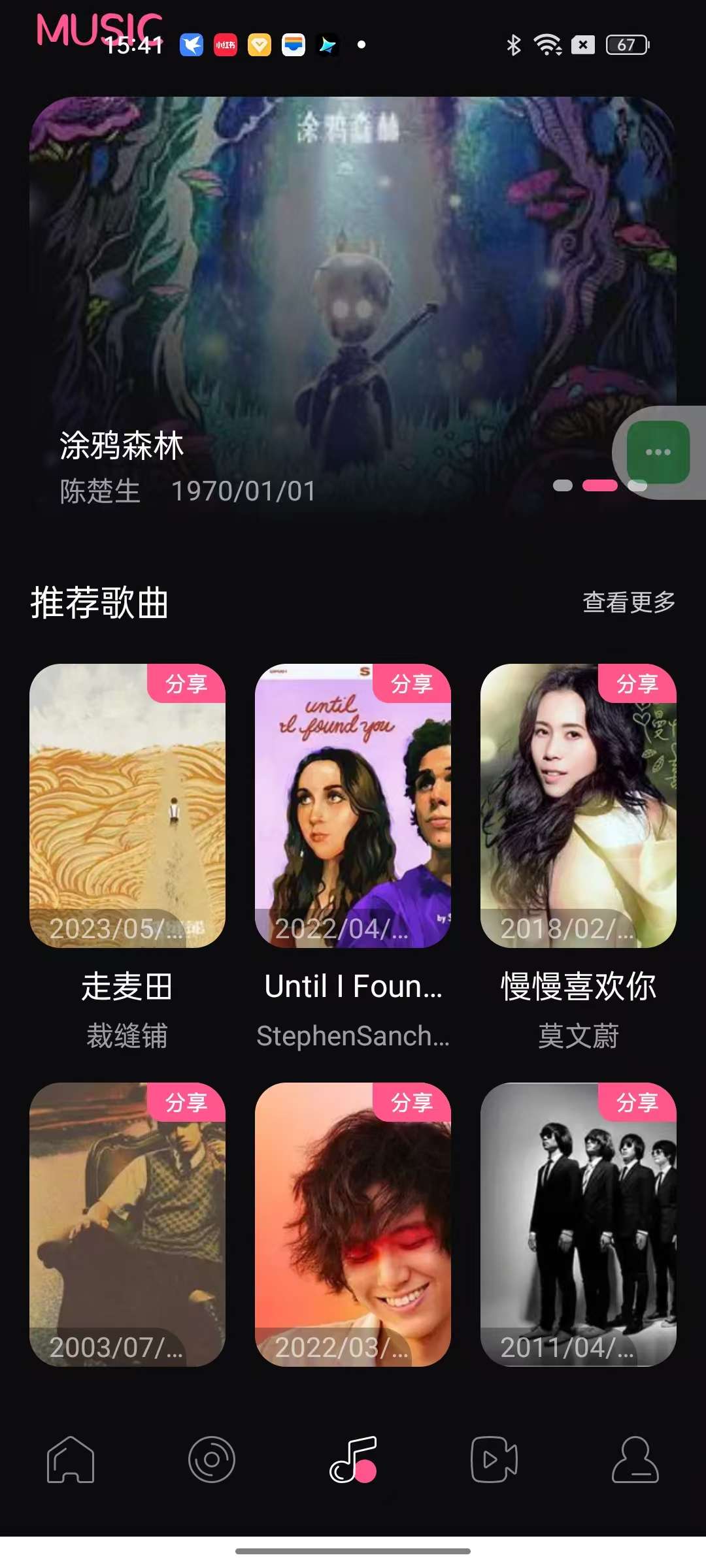
Task: Switch to the disc tab
Action: (x=212, y=1459)
